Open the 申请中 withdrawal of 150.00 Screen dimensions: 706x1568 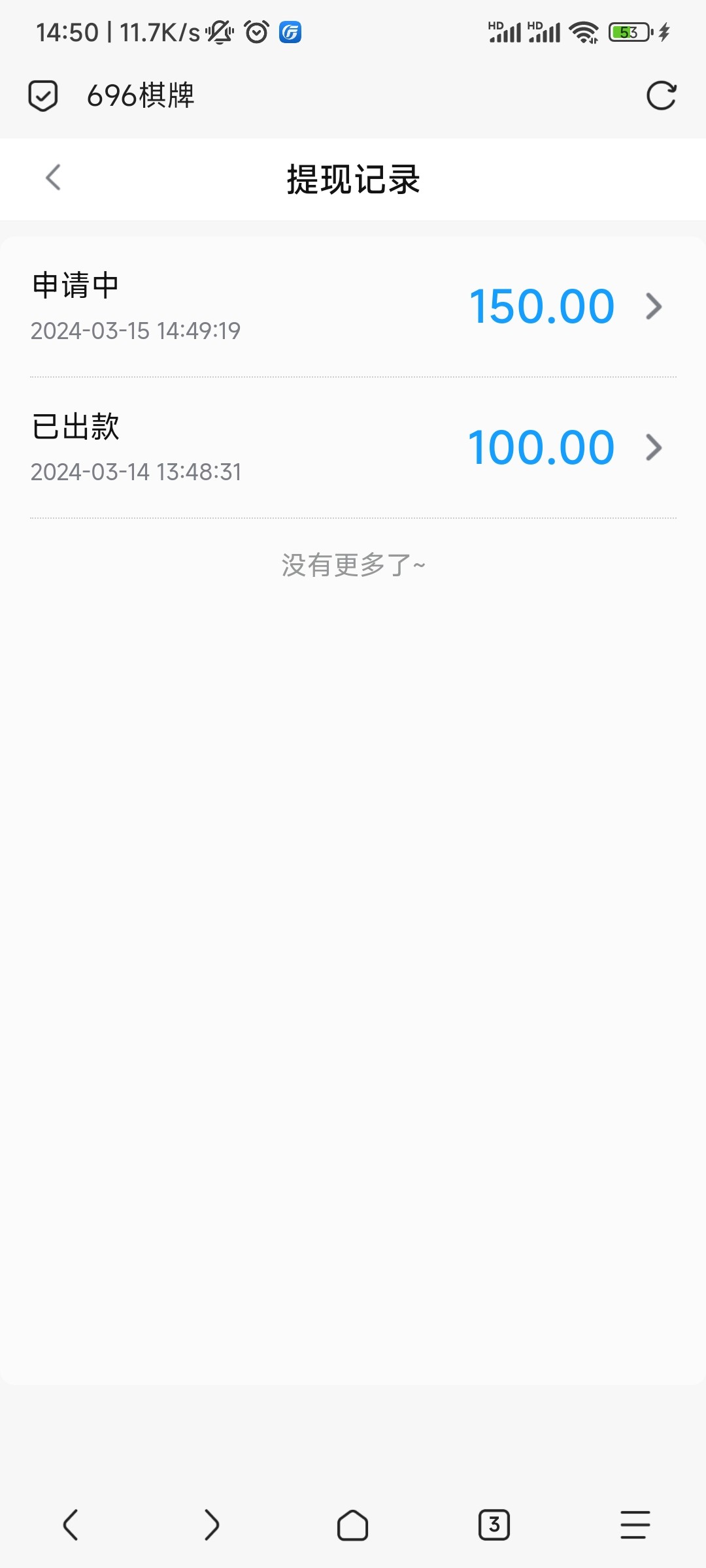[x=353, y=306]
